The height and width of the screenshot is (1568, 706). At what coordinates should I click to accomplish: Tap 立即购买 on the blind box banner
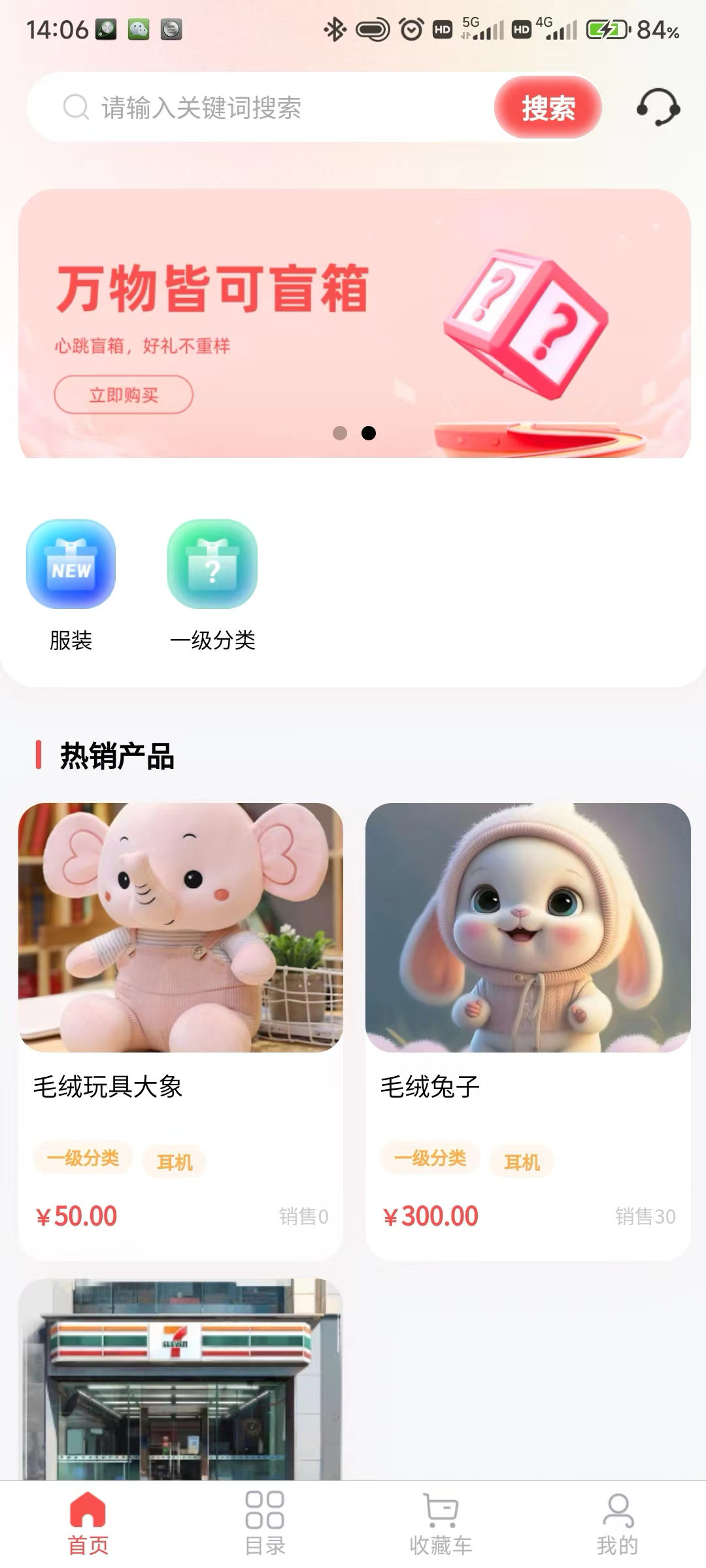pos(124,395)
